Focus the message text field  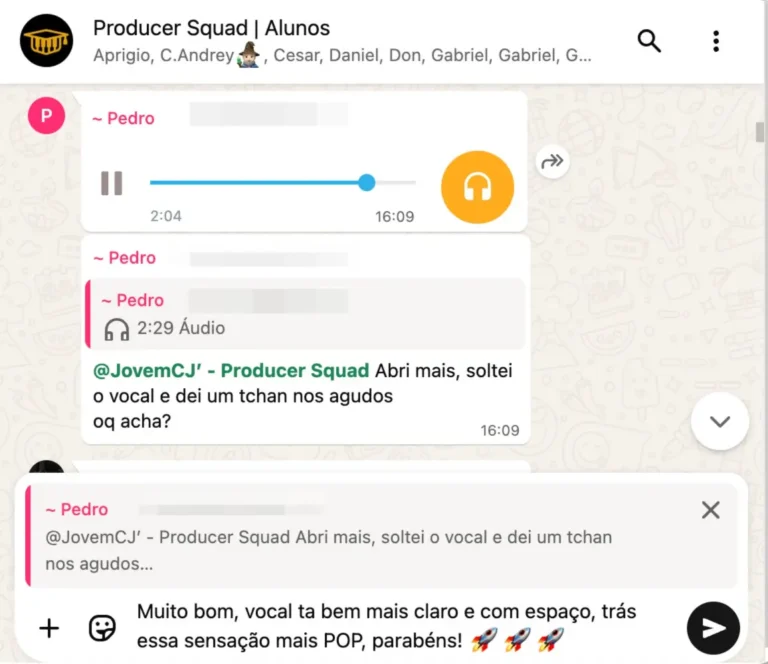(x=400, y=625)
